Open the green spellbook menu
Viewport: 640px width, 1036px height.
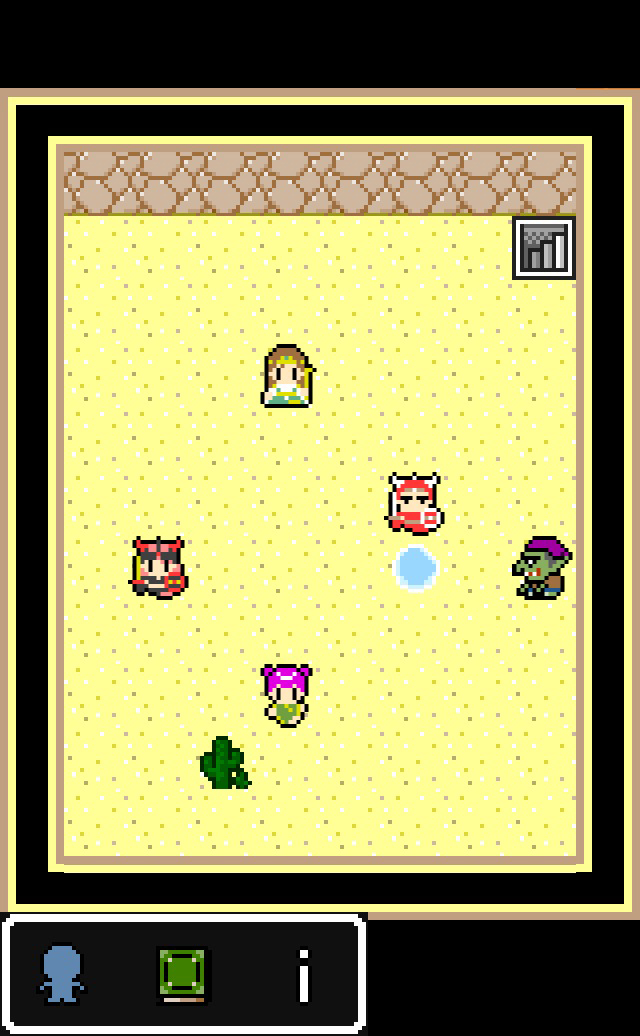(184, 975)
